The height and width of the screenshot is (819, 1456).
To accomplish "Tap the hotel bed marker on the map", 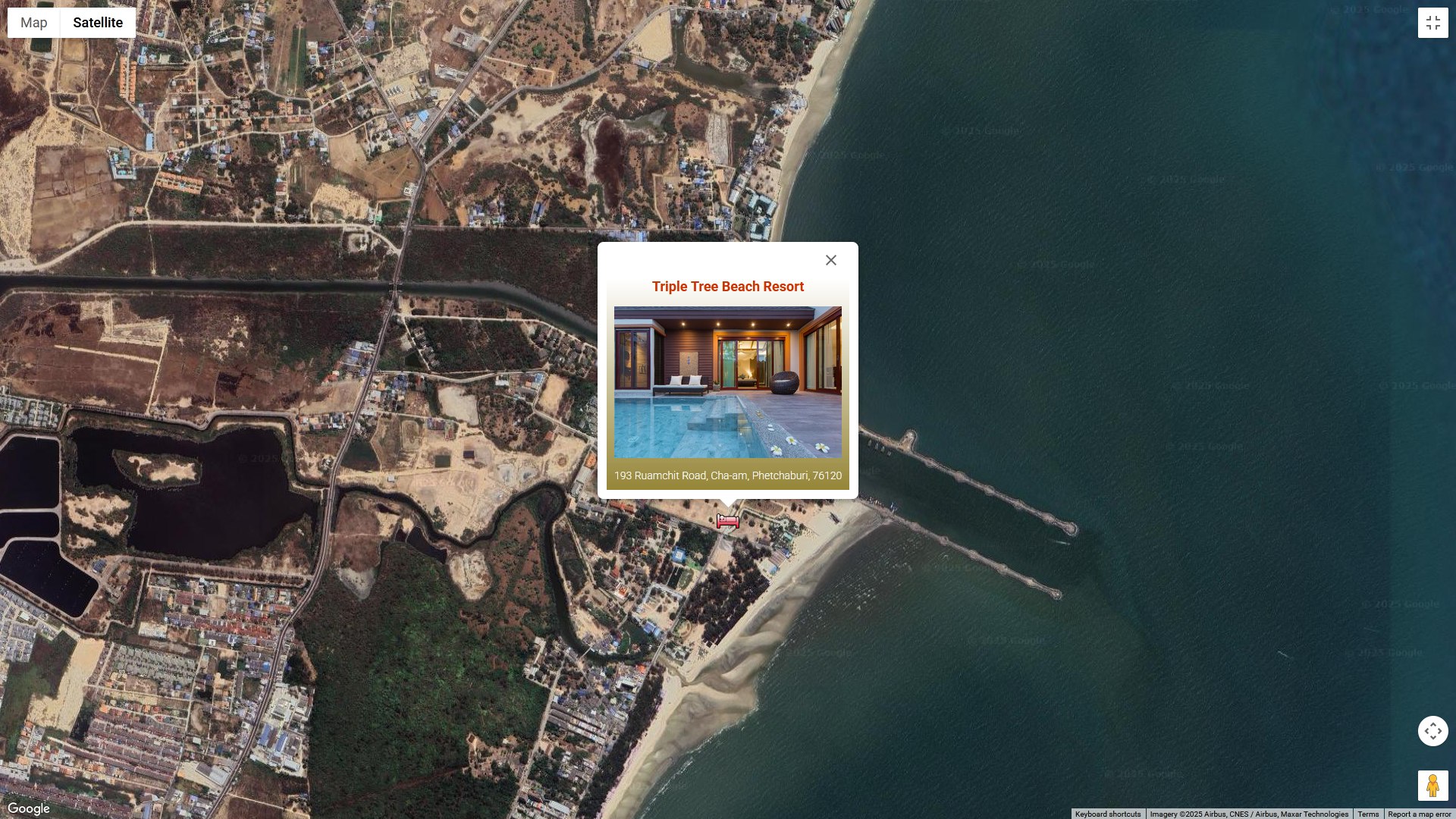I will tap(727, 521).
